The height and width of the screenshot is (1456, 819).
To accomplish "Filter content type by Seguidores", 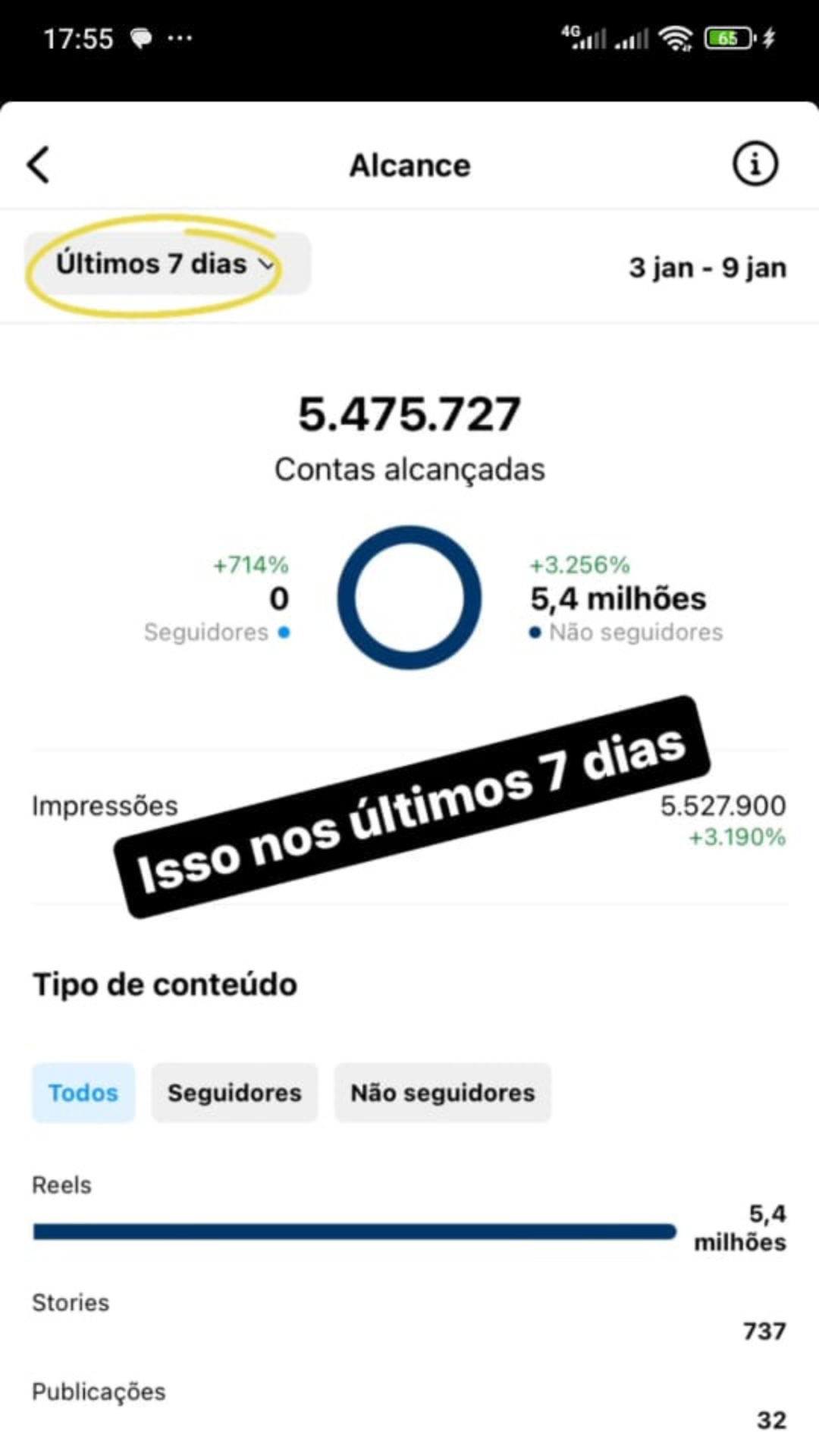I will (234, 1093).
